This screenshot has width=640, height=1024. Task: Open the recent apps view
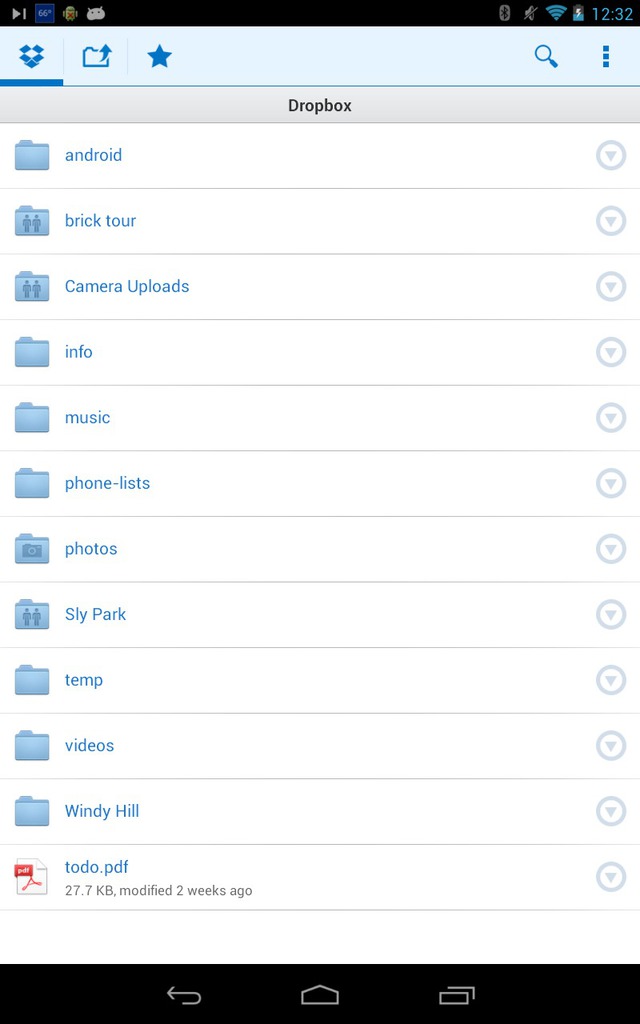pyautogui.click(x=456, y=995)
